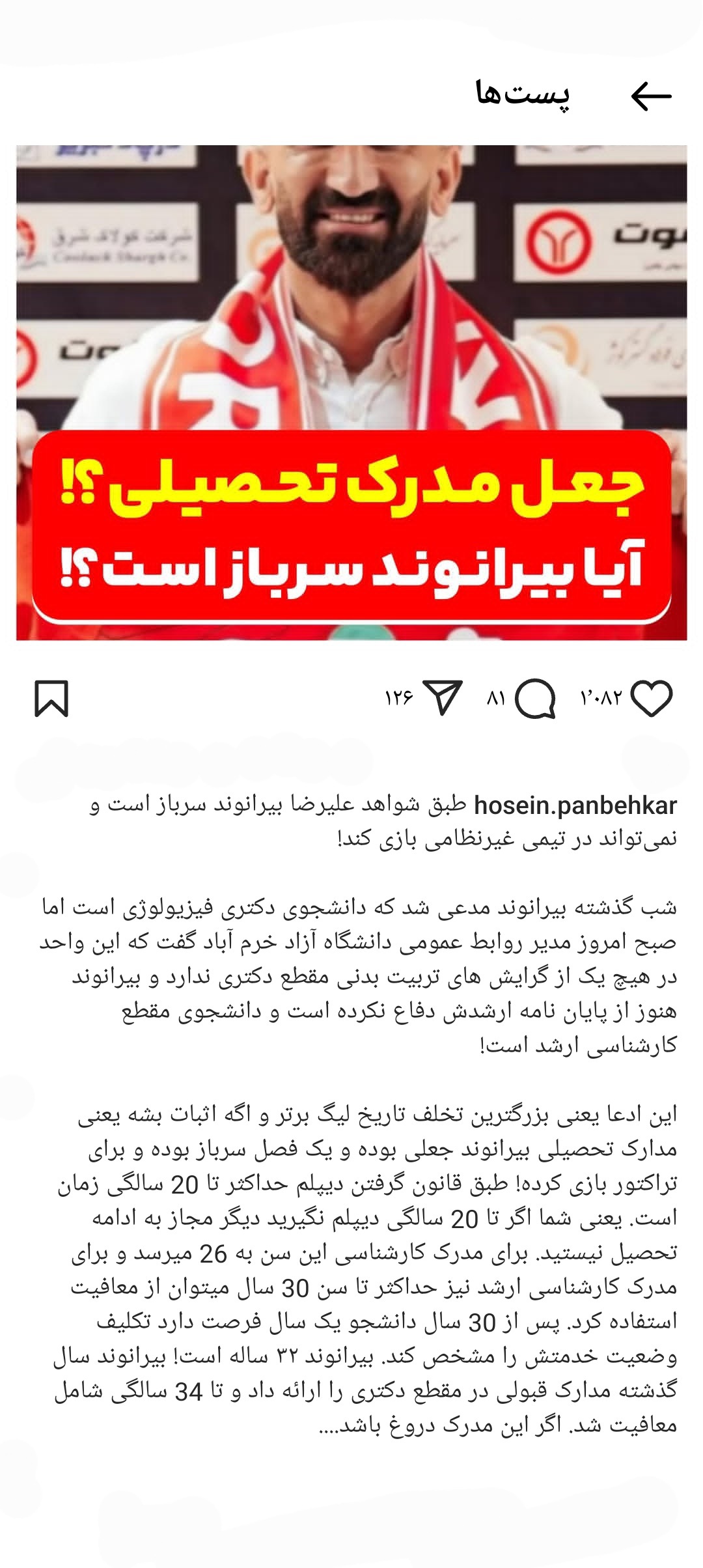This screenshot has height=1568, width=703.
Task: Share the post via paper-plane icon
Action: (443, 697)
